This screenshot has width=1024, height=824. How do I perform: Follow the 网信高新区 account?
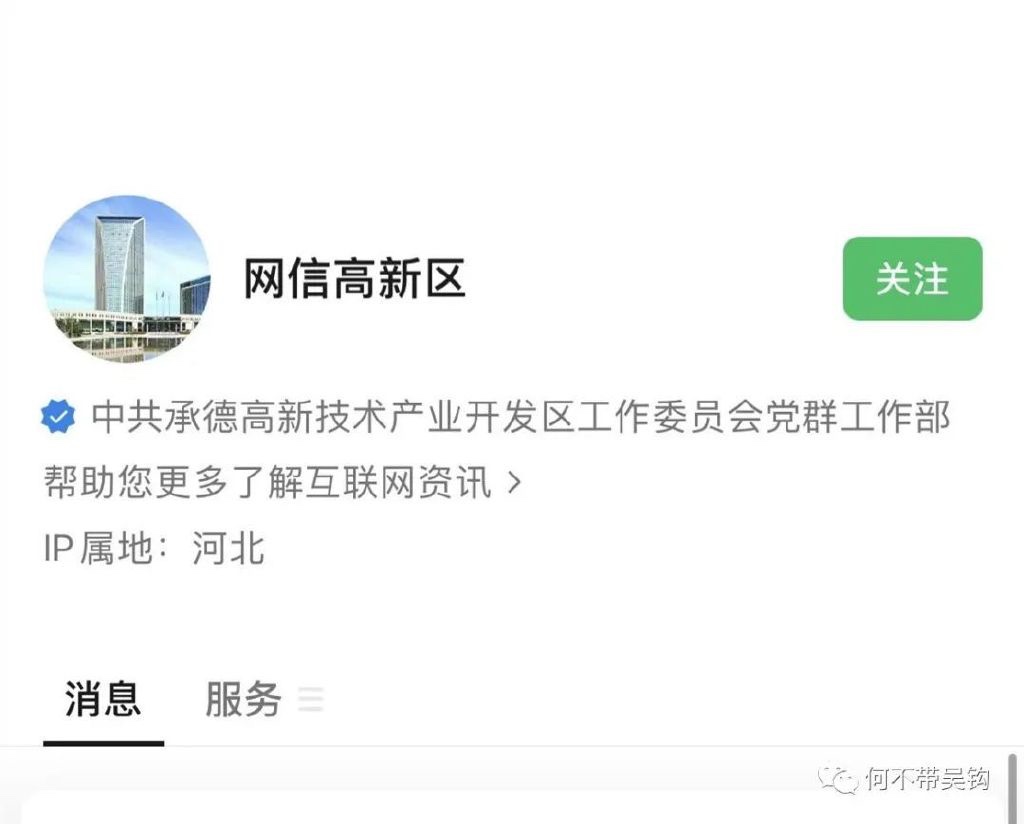912,279
